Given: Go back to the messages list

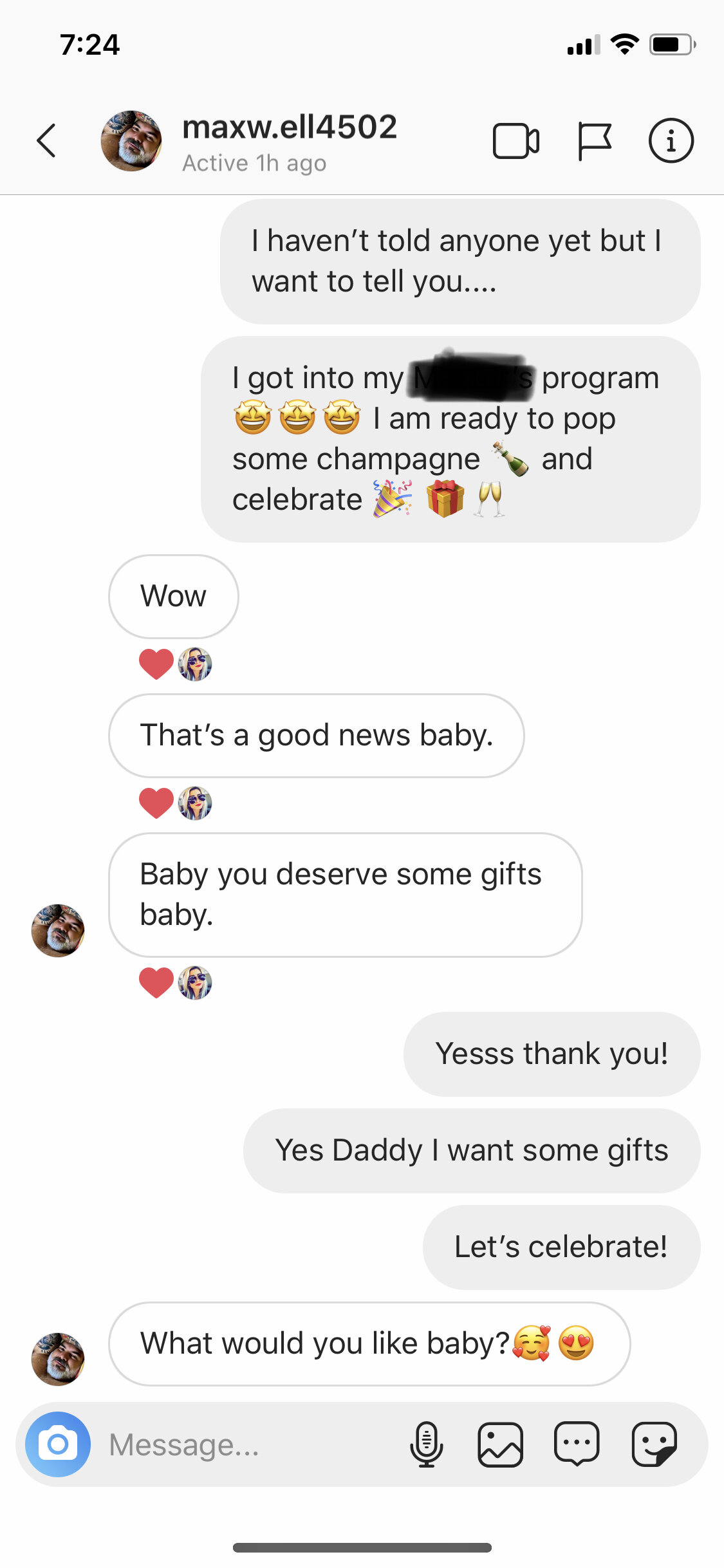Looking at the screenshot, I should pyautogui.click(x=46, y=140).
